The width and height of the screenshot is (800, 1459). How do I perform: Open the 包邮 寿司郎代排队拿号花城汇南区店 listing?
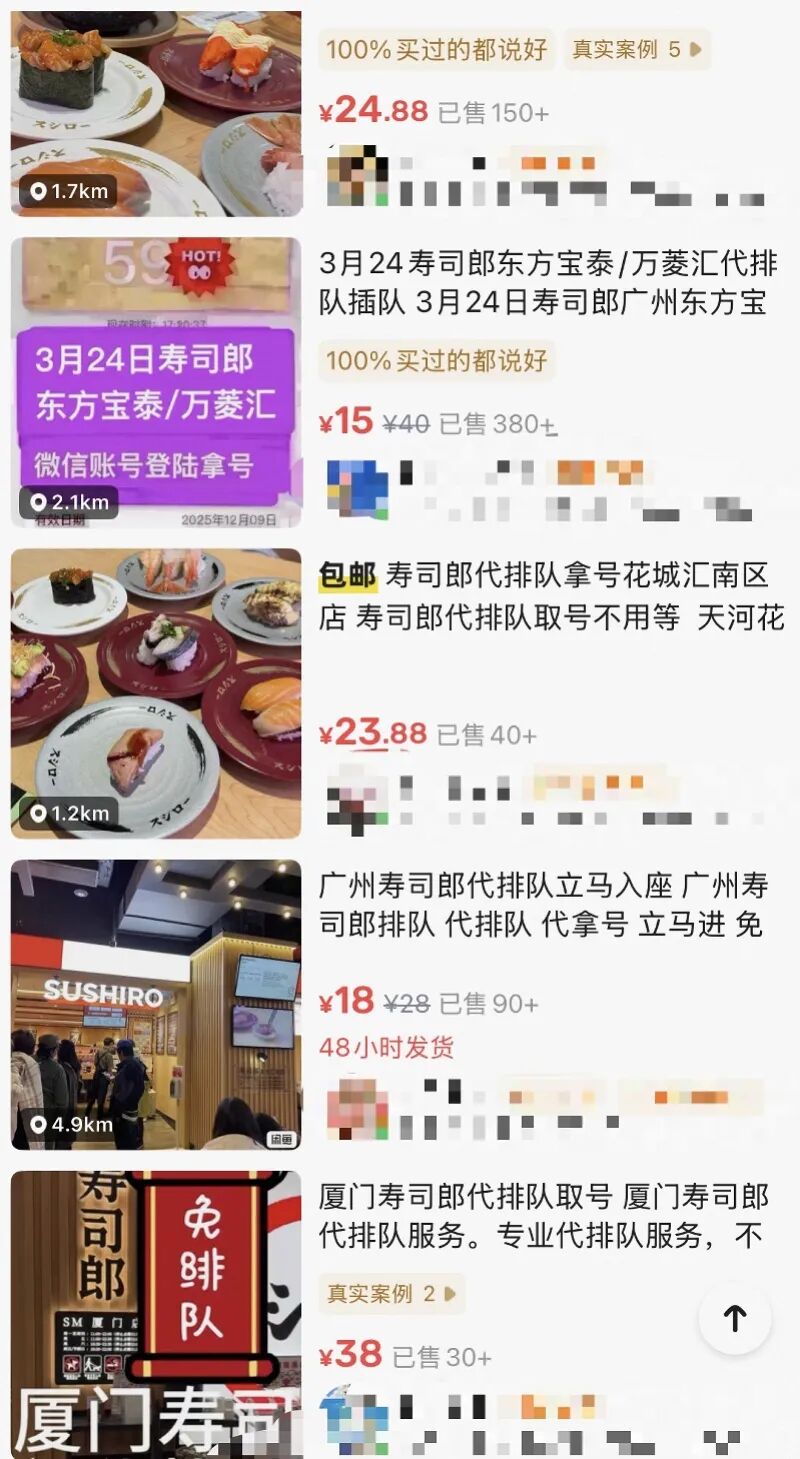[x=551, y=596]
